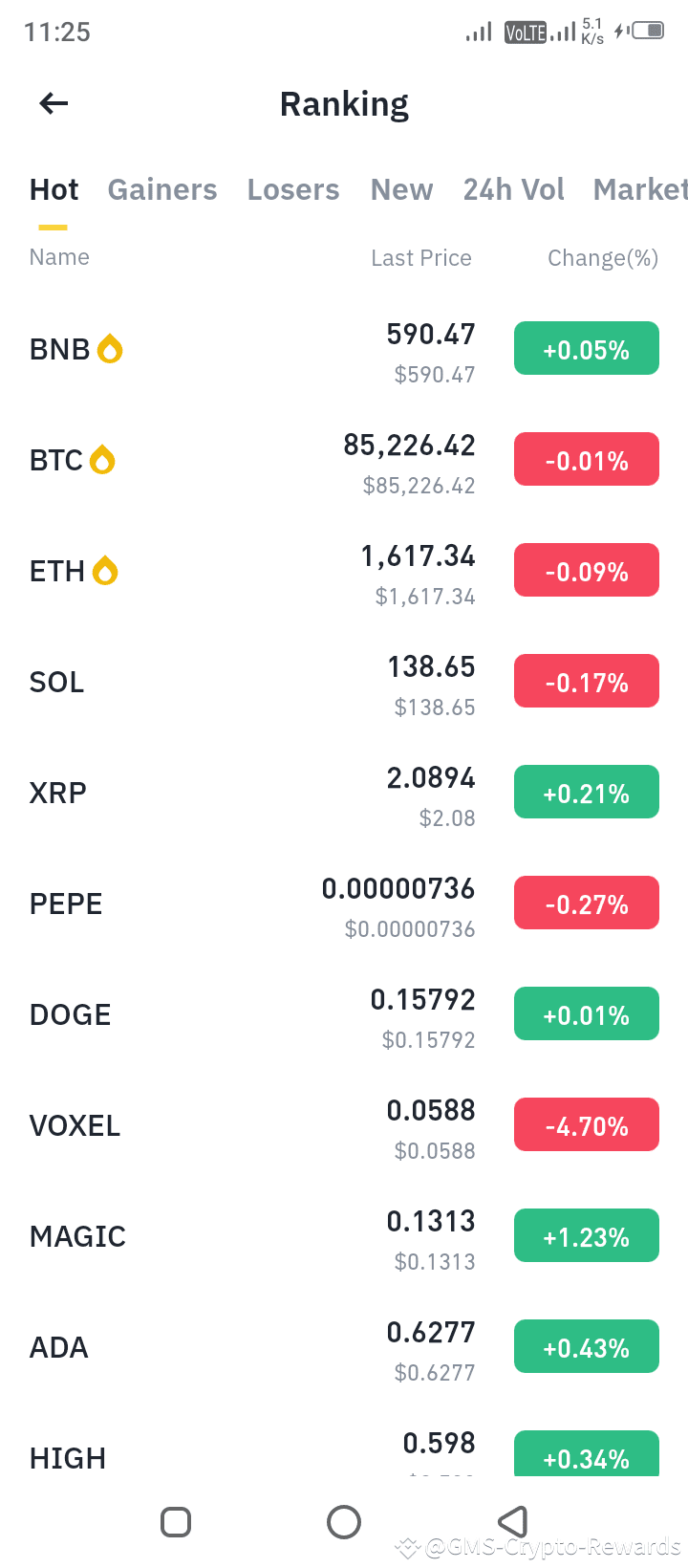The image size is (688, 1568).
Task: Open system recent apps
Action: coord(176,1521)
